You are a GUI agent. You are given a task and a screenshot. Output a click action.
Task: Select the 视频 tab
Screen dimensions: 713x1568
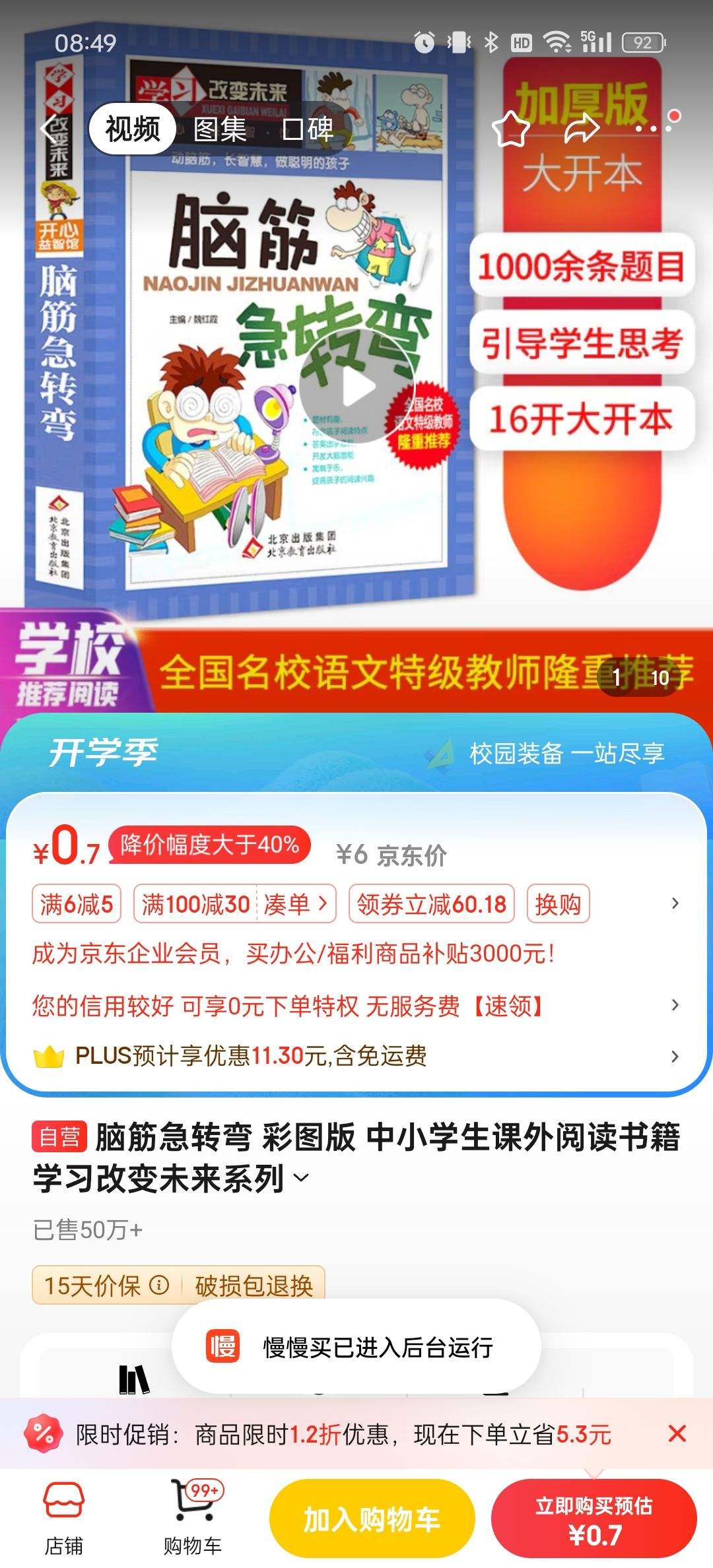(x=133, y=129)
